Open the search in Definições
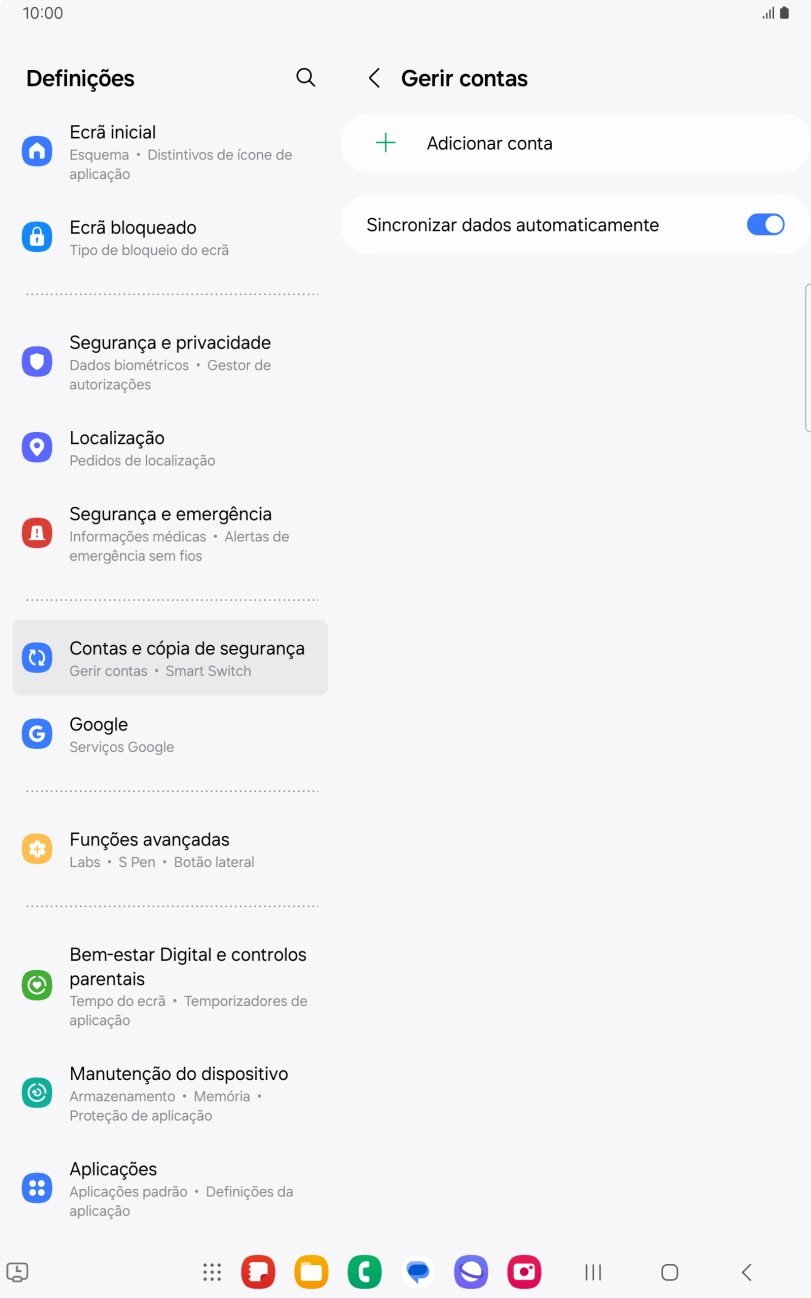811x1298 pixels. click(306, 77)
